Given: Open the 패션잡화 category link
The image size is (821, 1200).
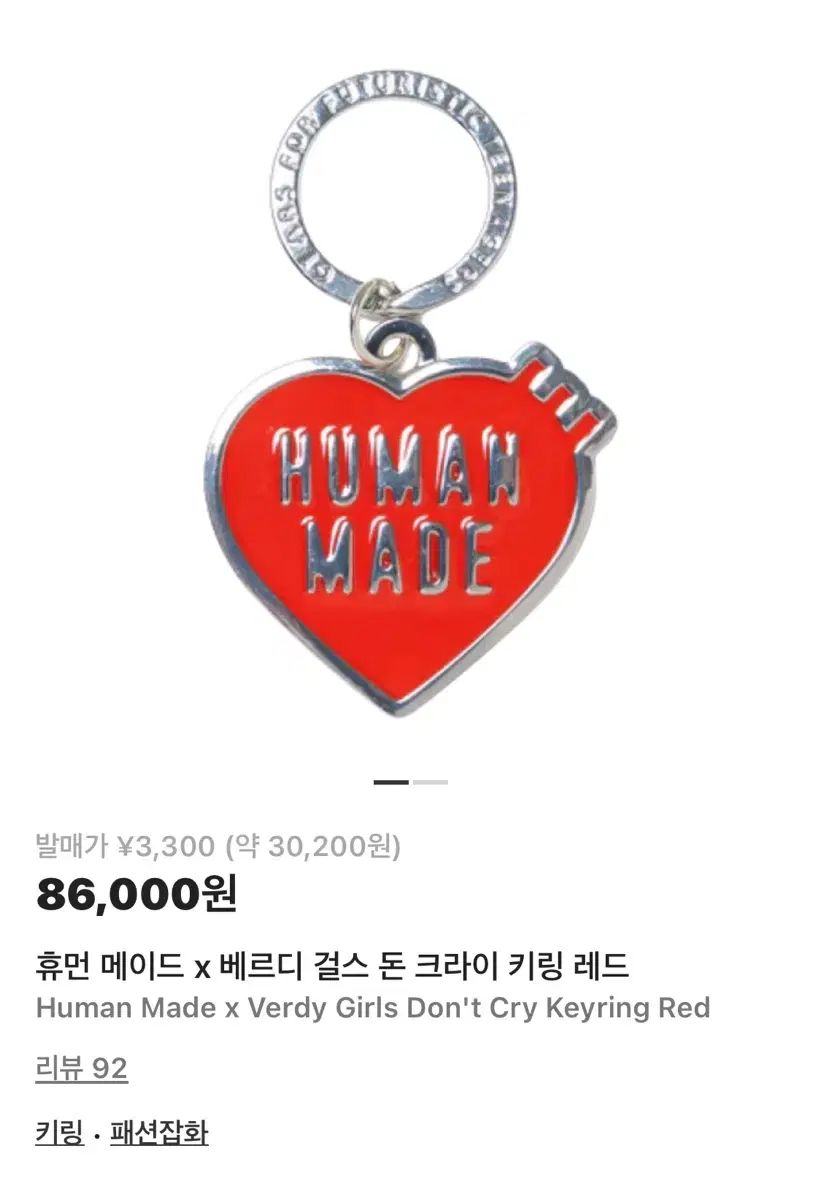Looking at the screenshot, I should (159, 1133).
